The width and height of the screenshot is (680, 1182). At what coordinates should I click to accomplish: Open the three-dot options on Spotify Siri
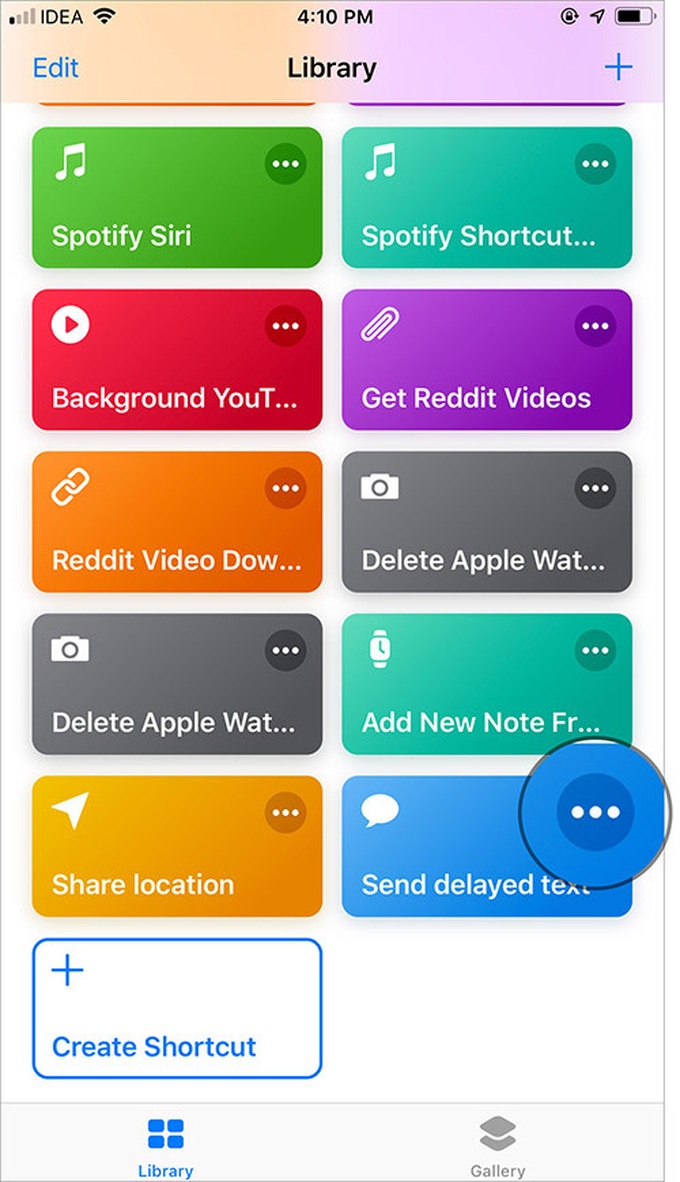[286, 164]
